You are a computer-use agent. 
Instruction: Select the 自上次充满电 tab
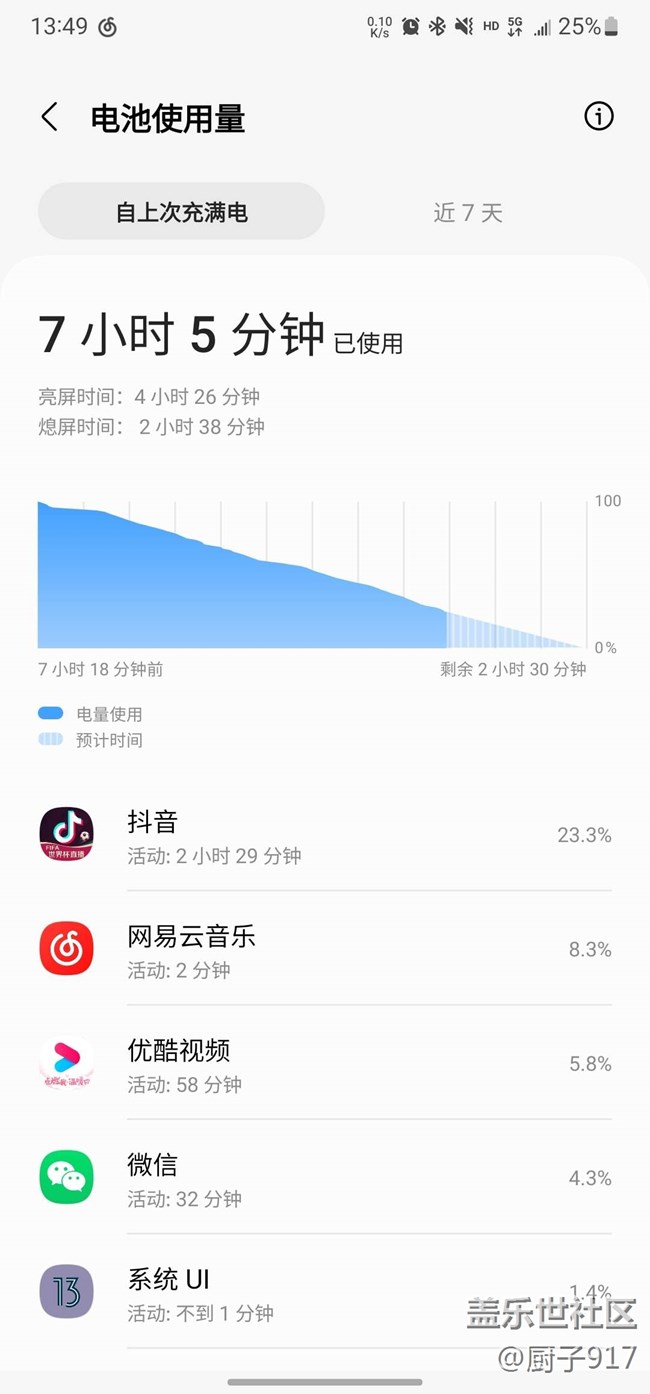tap(181, 212)
